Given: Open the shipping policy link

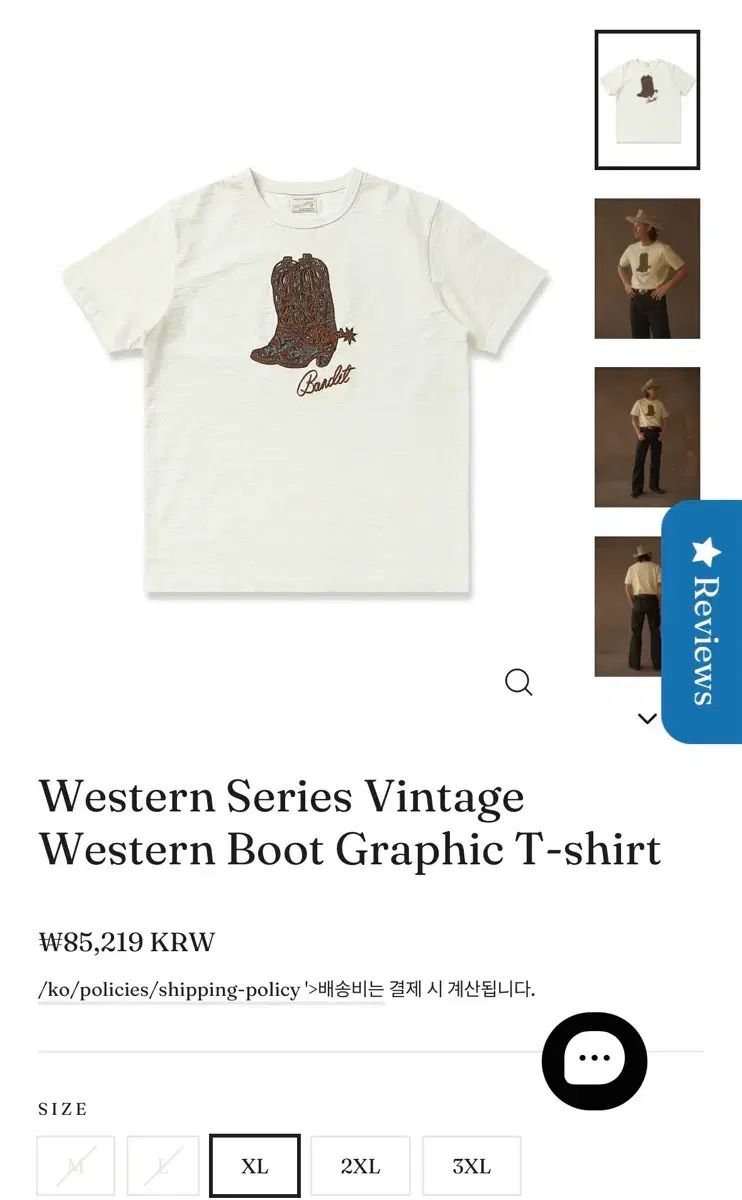Looking at the screenshot, I should coord(211,990).
